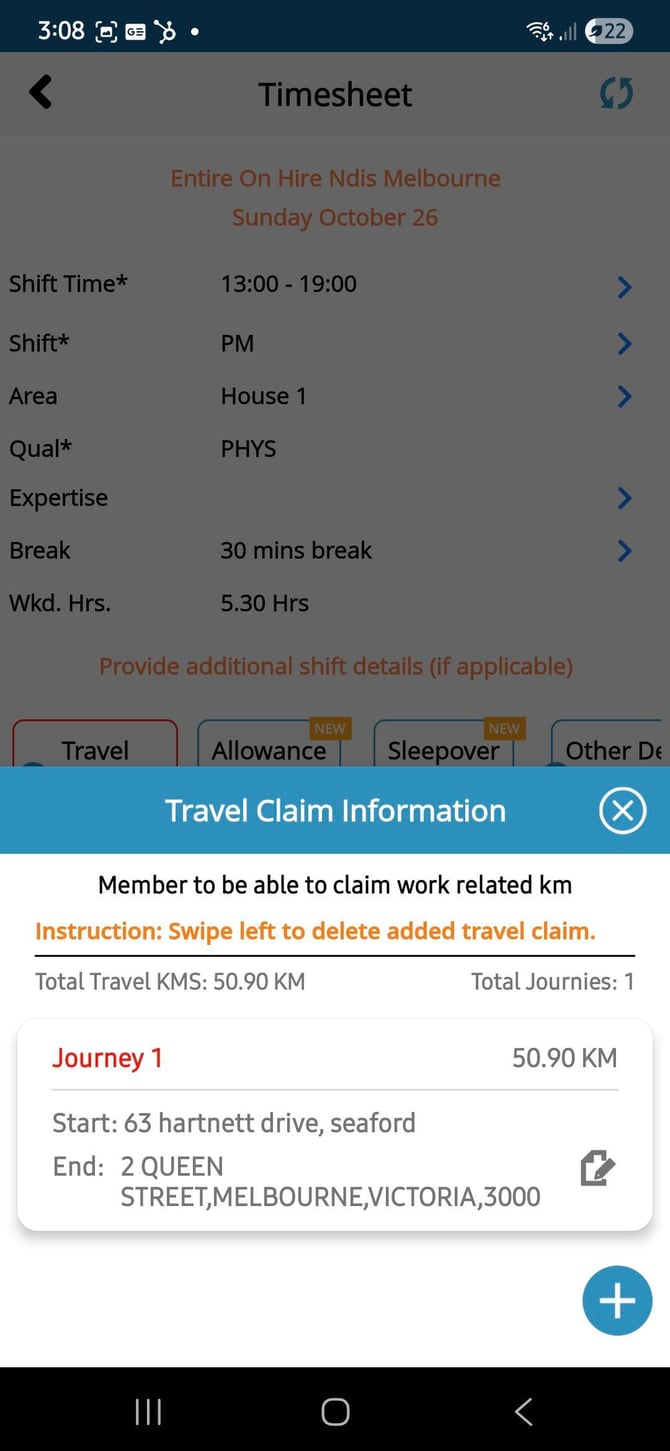Go back from Timesheet
670x1451 pixels.
click(x=40, y=93)
